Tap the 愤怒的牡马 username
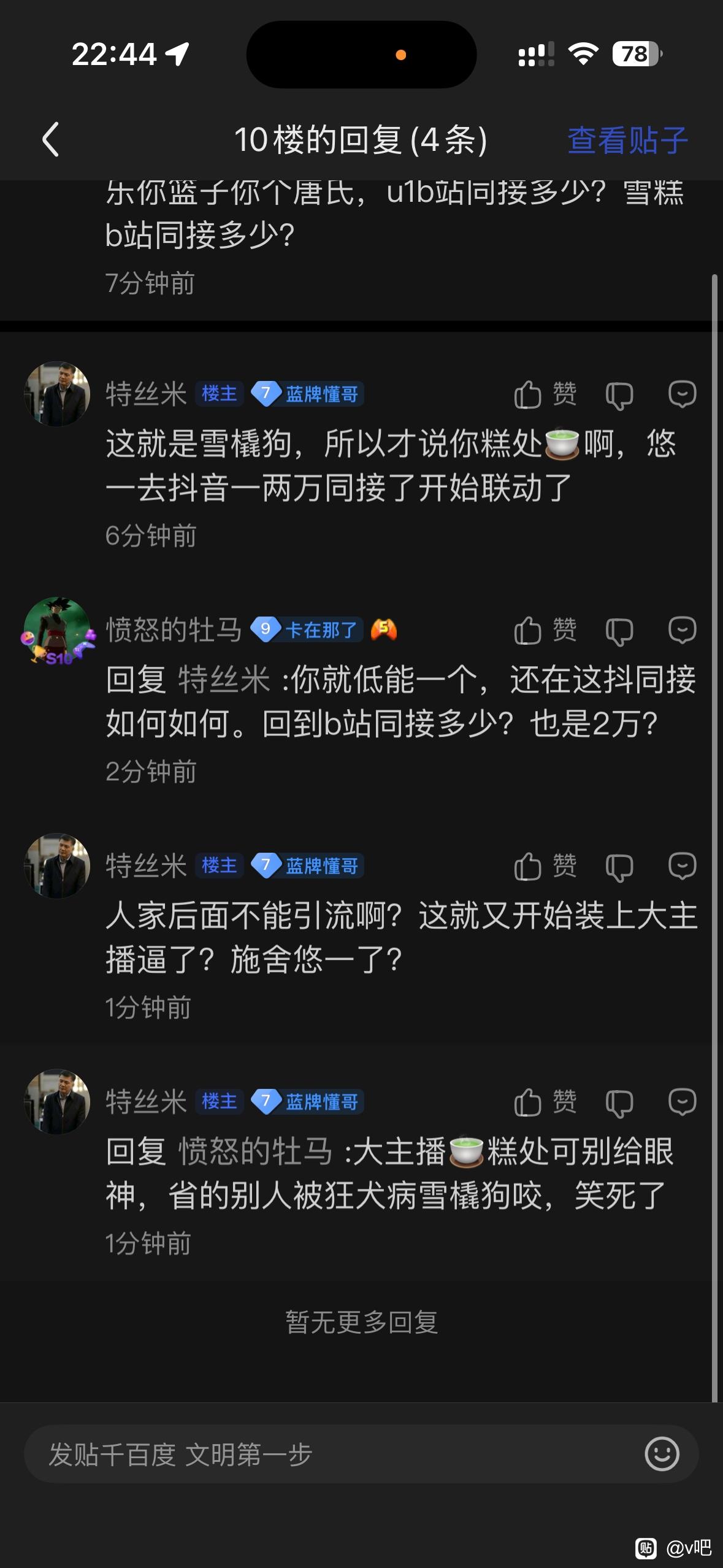This screenshot has width=723, height=1568. [x=174, y=630]
